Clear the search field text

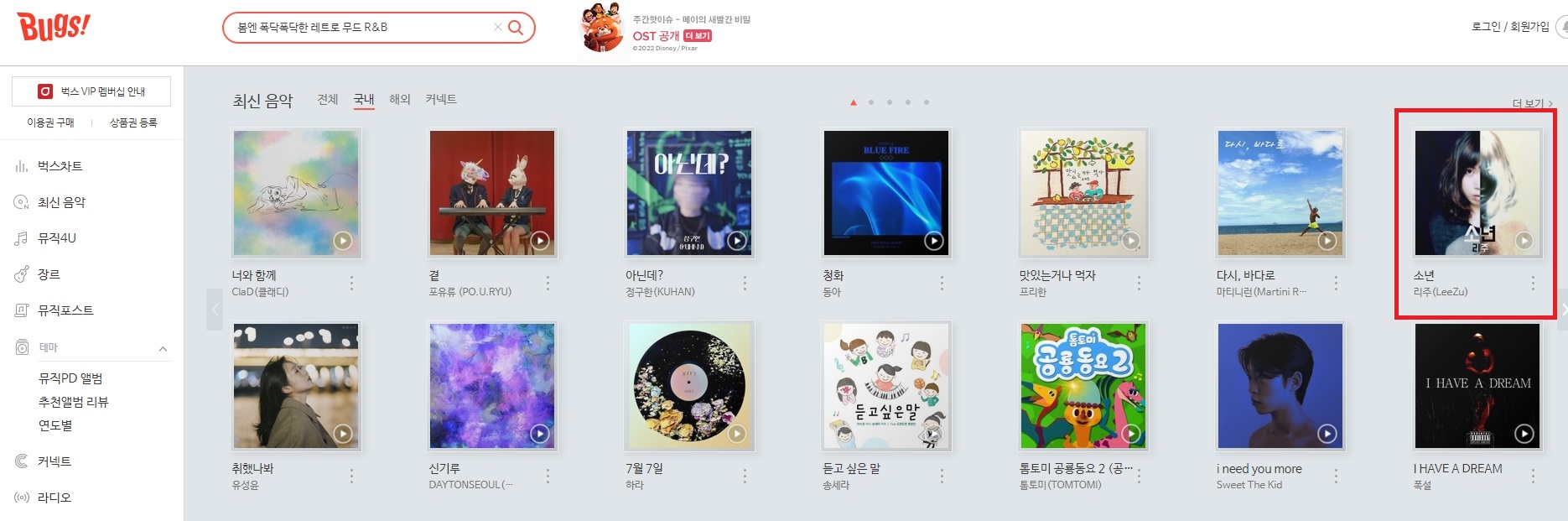point(497,27)
